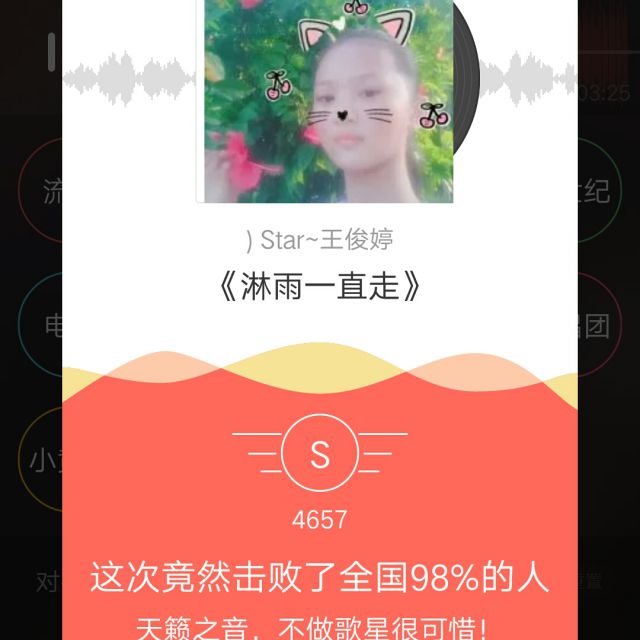640x640 pixels.
Task: Open the cat-ear cover photo
Action: pos(329,101)
